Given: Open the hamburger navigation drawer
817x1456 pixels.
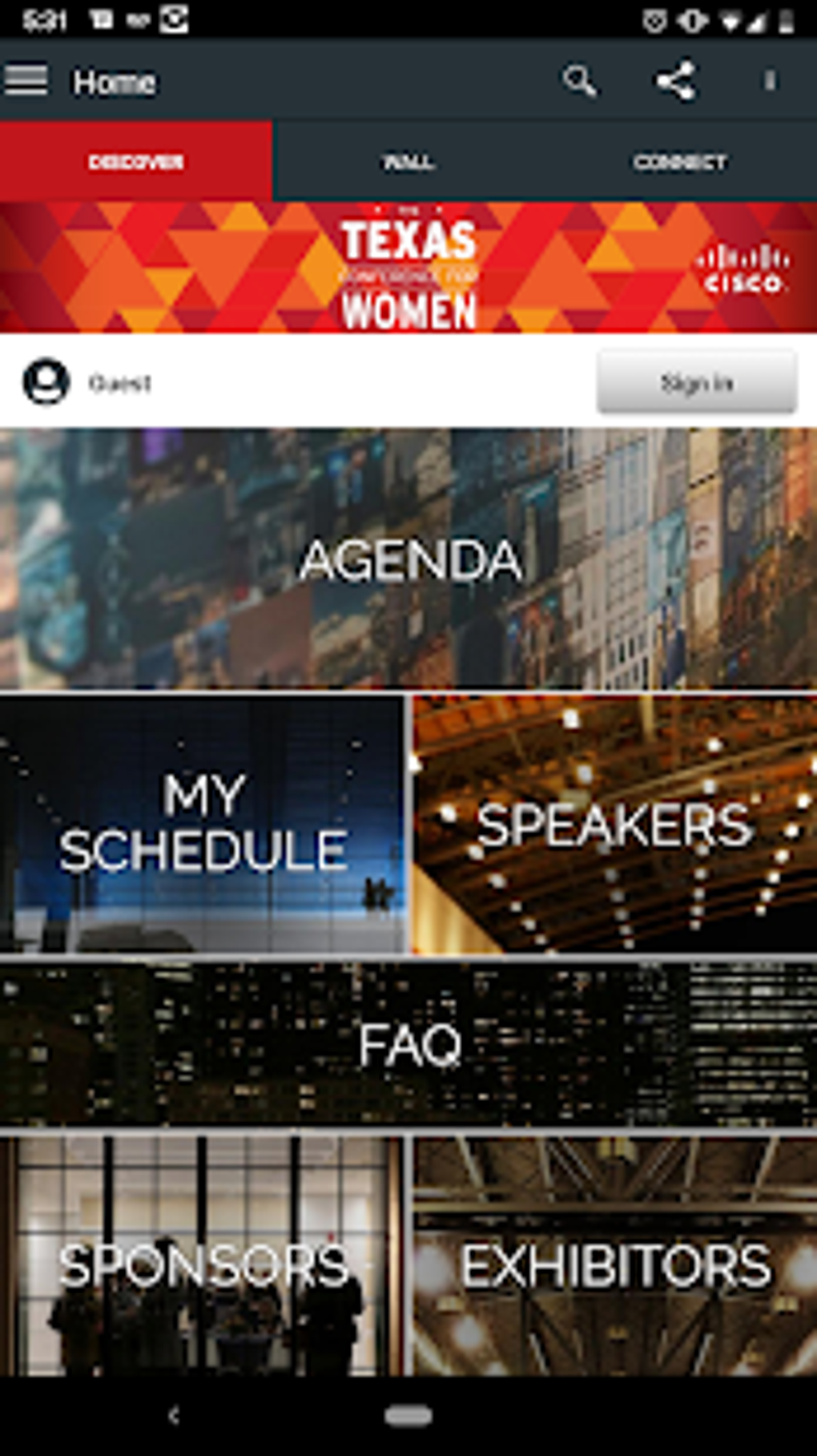Looking at the screenshot, I should 26,81.
